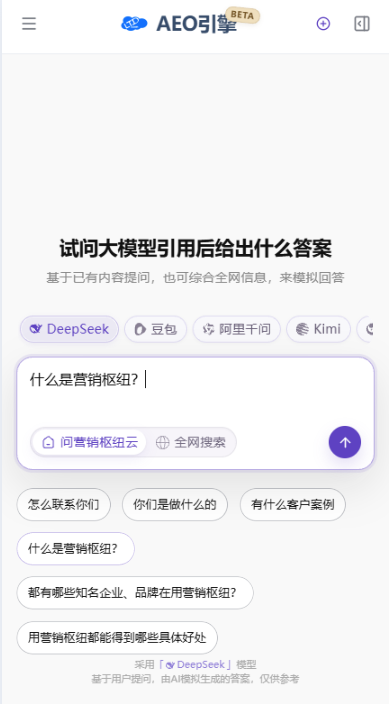Focus the question text field
389x704 pixels.
195,391
